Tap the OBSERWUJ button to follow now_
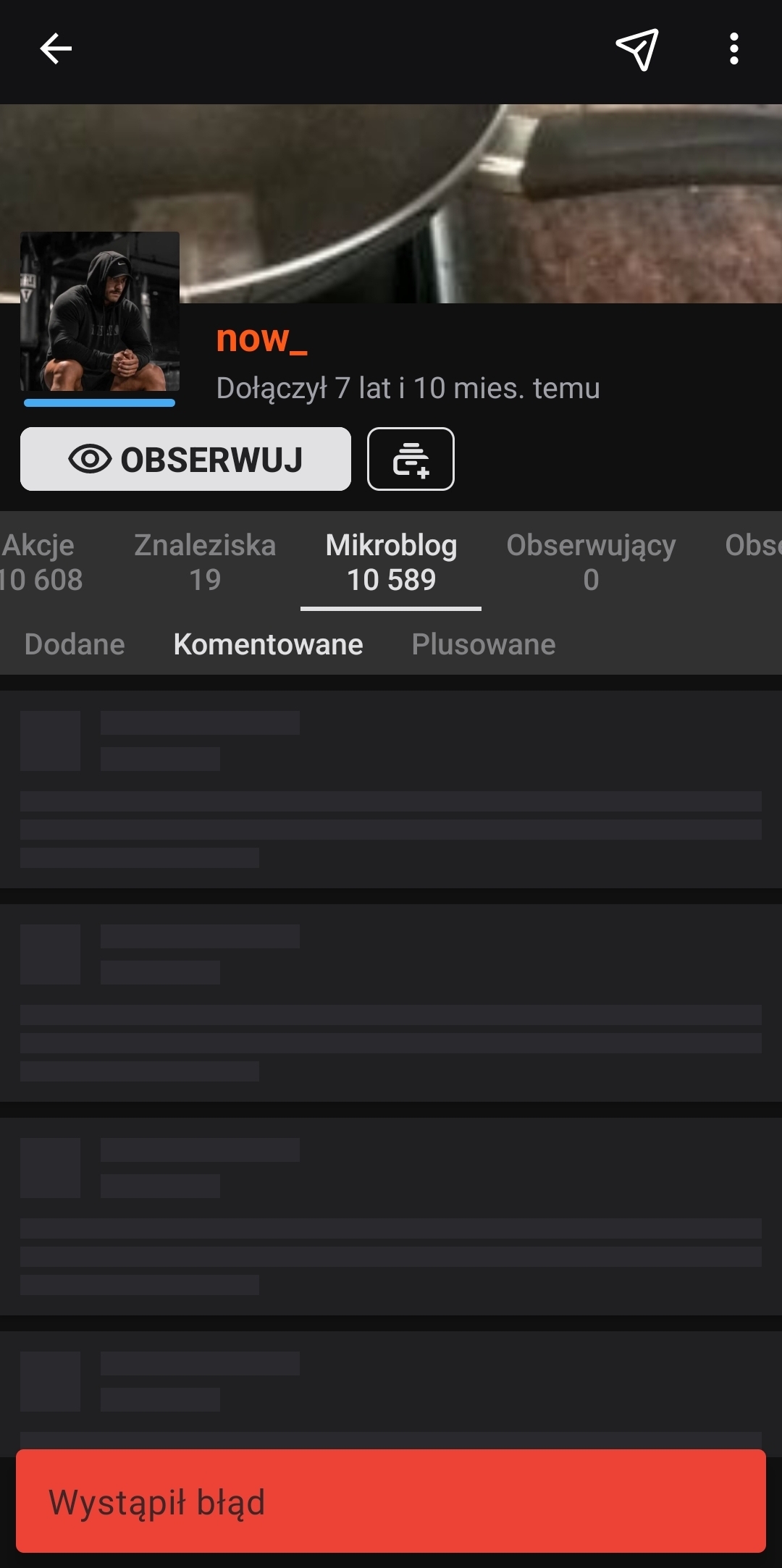Image resolution: width=782 pixels, height=1568 pixels. [x=185, y=459]
